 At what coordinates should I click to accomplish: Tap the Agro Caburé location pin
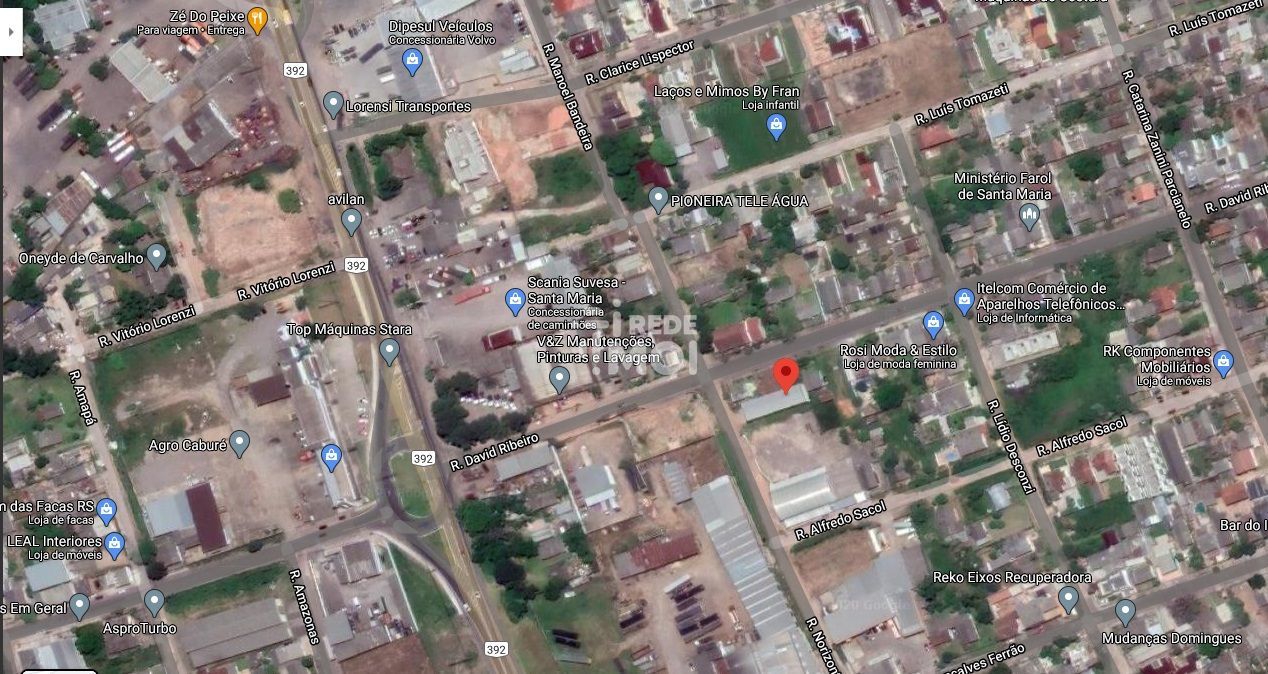click(x=239, y=443)
